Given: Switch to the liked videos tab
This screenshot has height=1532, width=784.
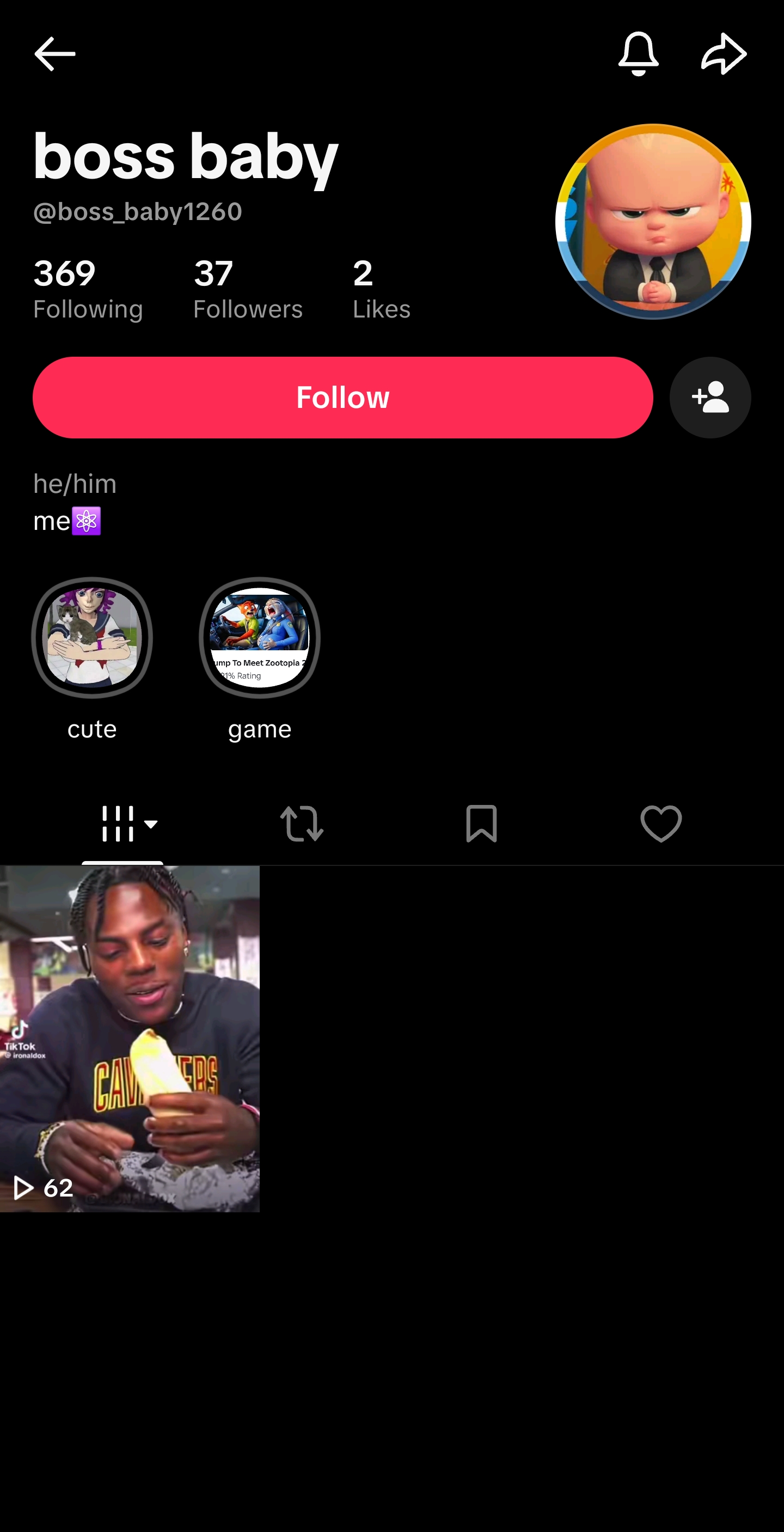Looking at the screenshot, I should pyautogui.click(x=661, y=823).
